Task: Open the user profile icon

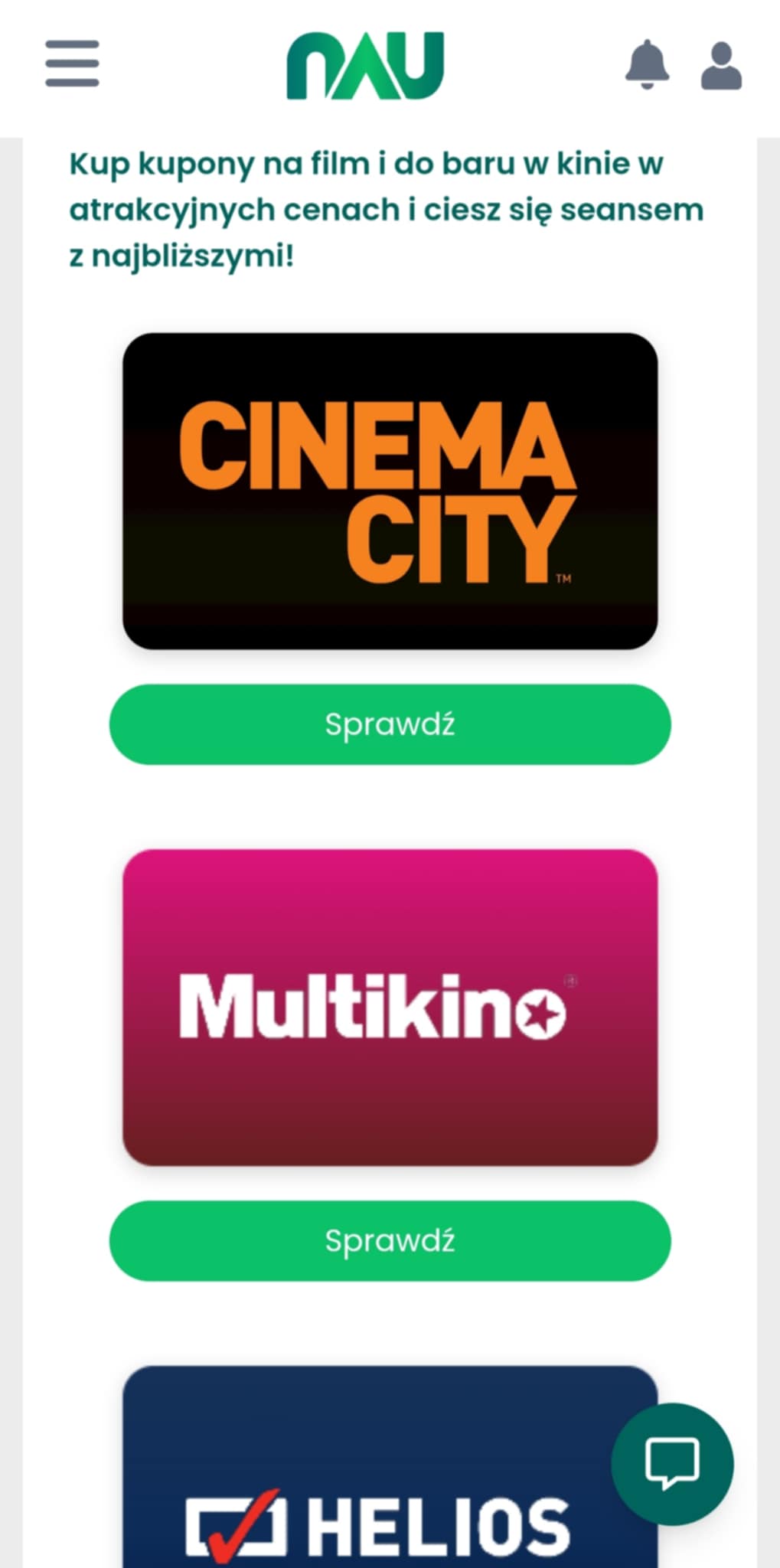Action: pos(721,67)
